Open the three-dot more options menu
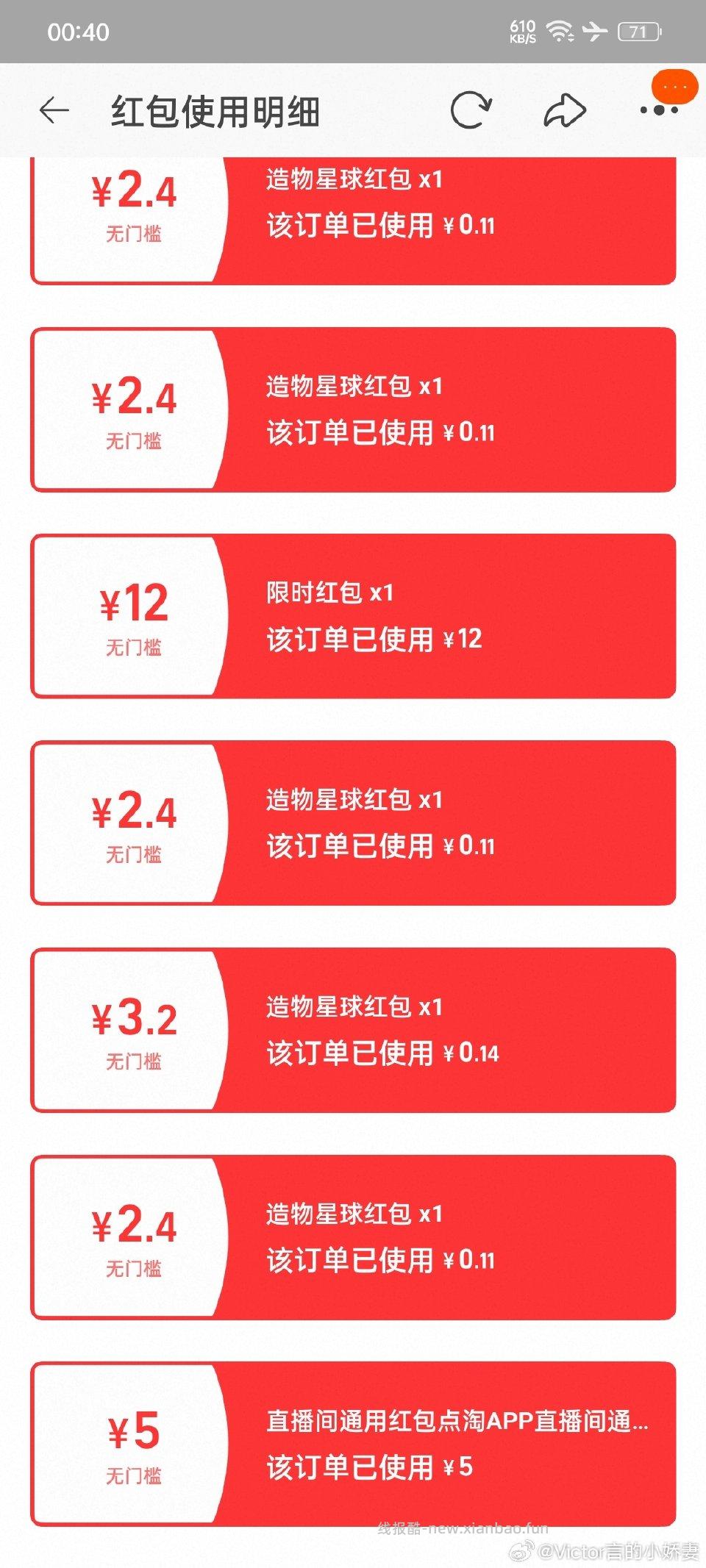The image size is (706, 1568). [658, 109]
